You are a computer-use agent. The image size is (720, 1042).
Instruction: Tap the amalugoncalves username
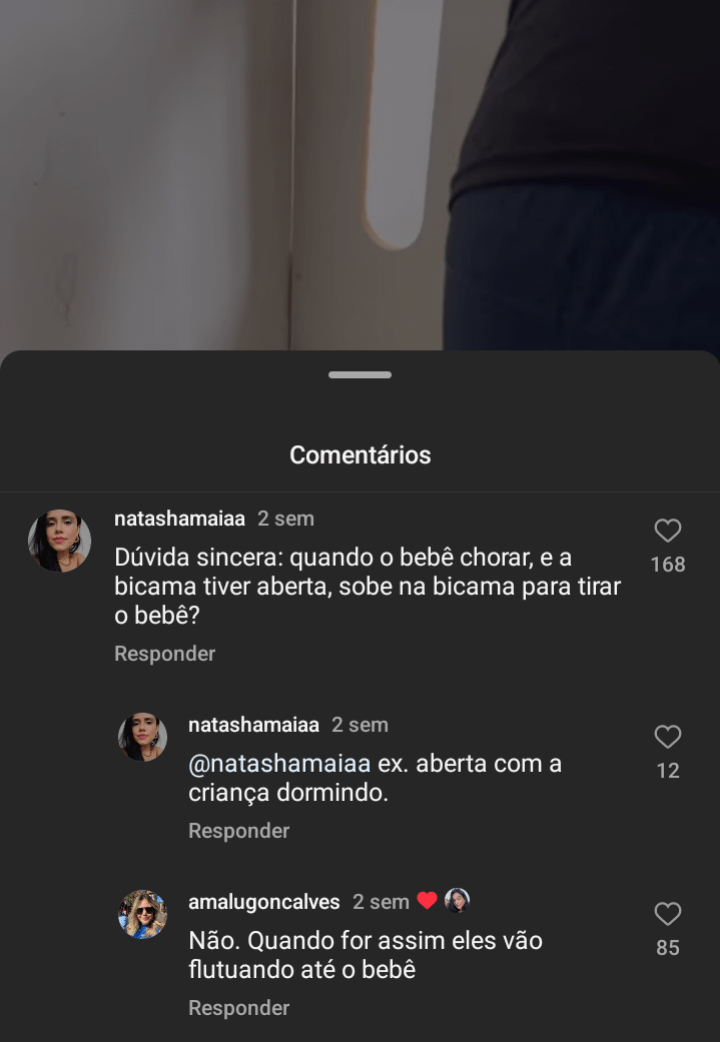[264, 902]
